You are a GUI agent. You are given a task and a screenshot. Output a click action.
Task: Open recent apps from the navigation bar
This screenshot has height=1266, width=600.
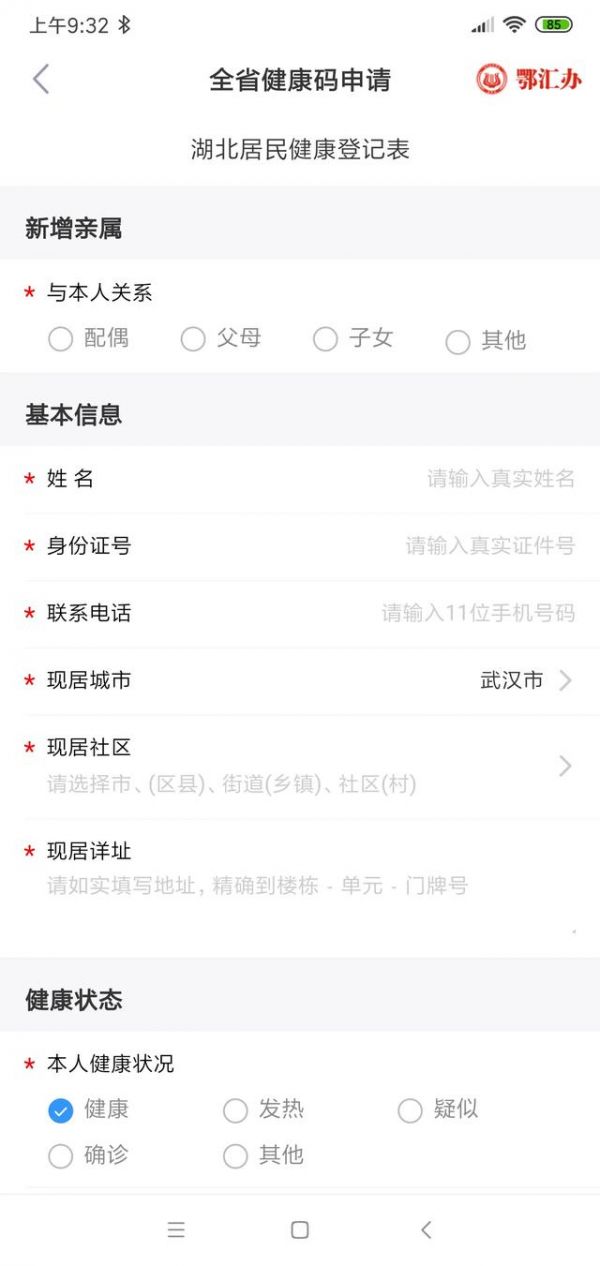pos(176,1230)
